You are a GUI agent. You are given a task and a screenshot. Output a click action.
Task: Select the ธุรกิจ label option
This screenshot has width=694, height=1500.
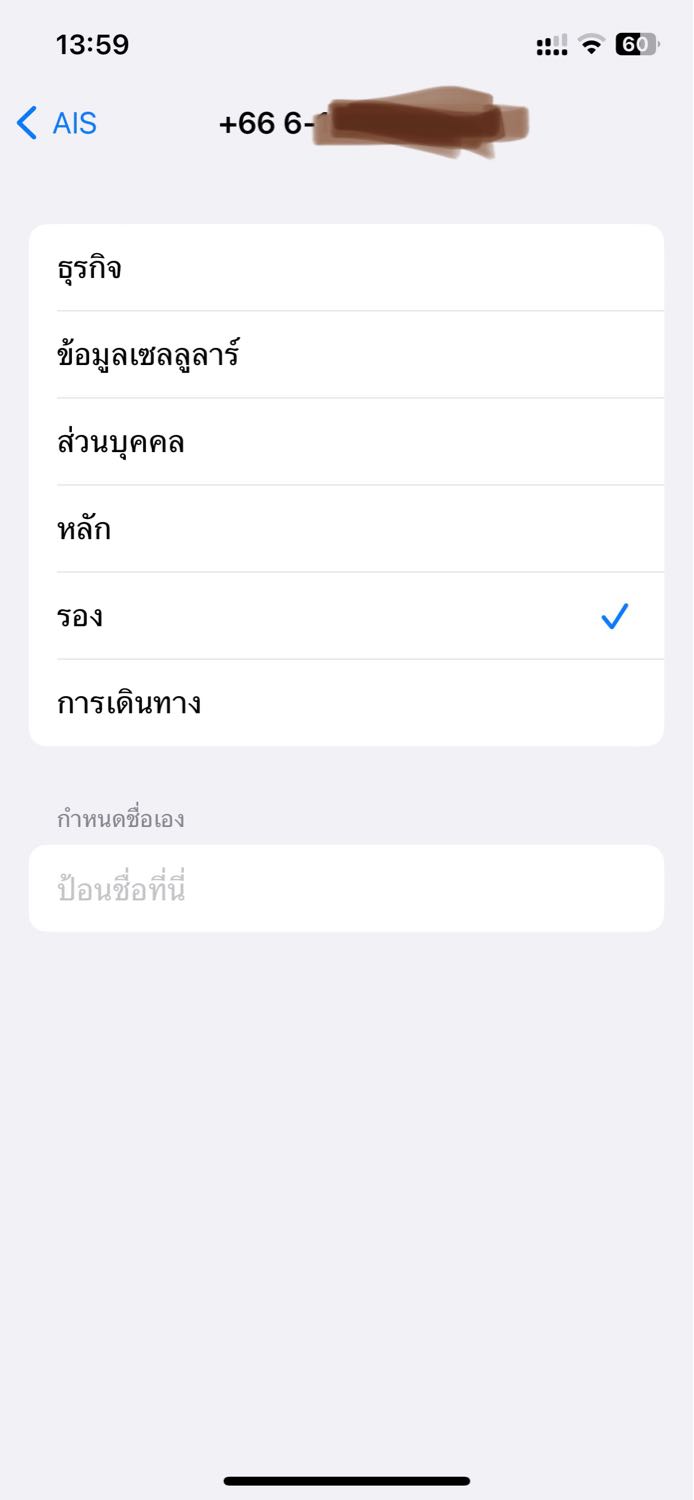[x=346, y=268]
